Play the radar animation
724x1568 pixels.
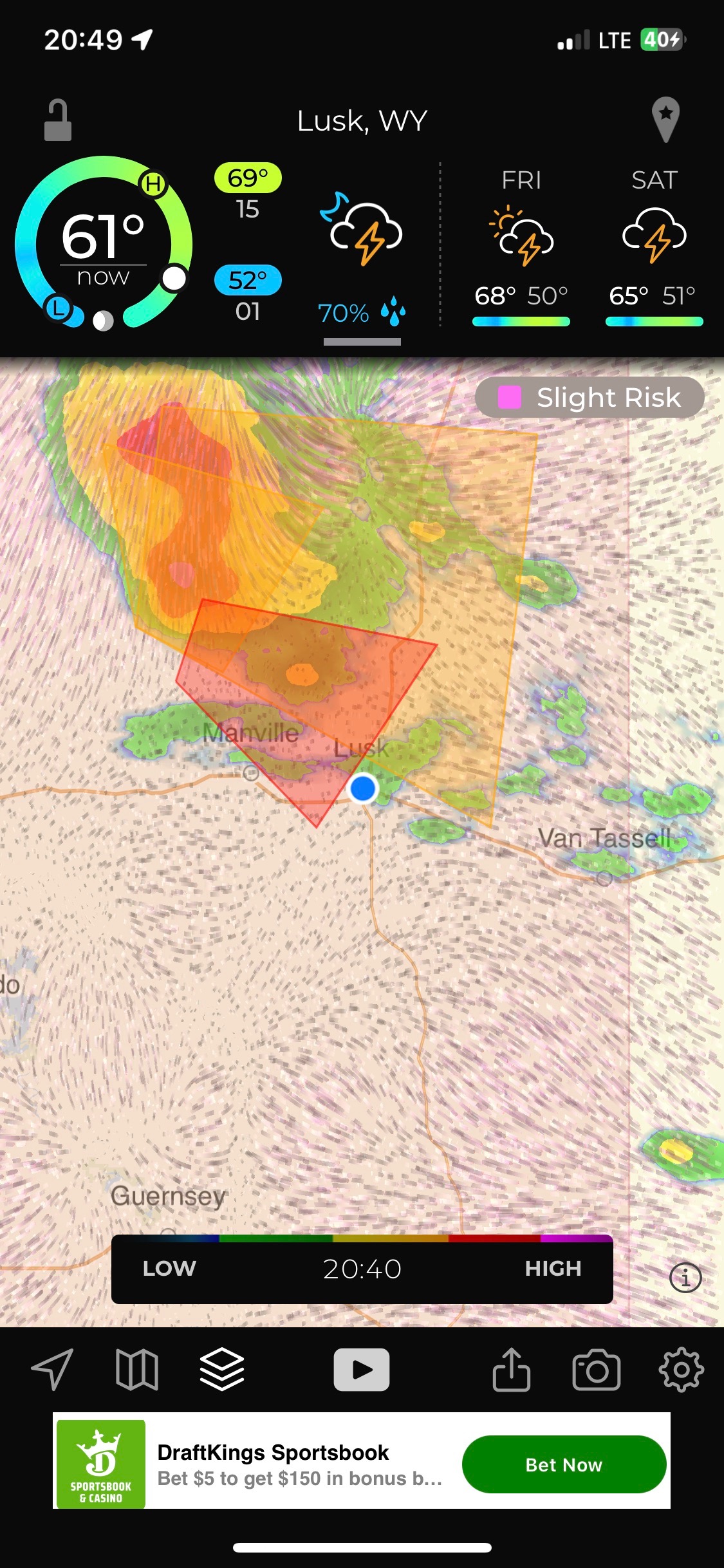click(x=362, y=1369)
